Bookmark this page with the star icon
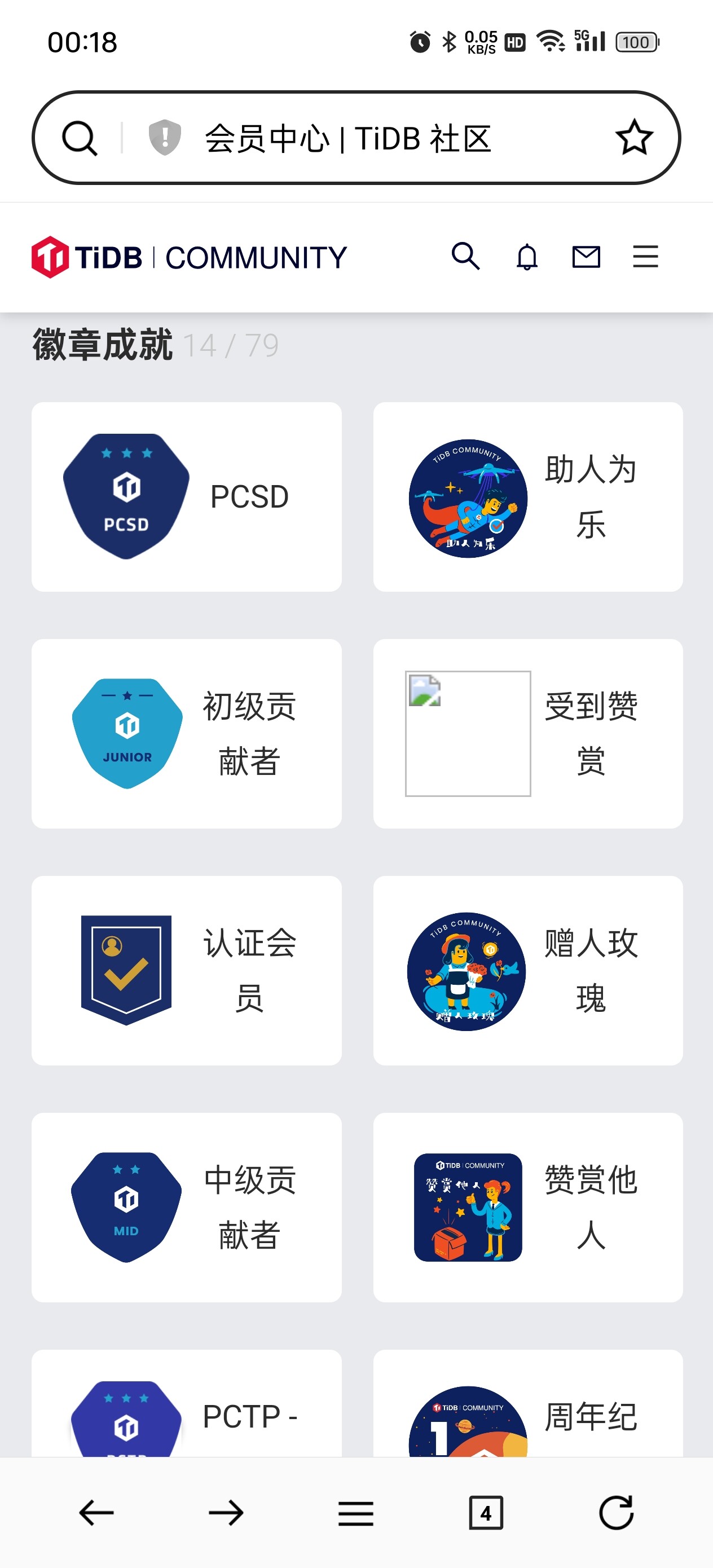The image size is (713, 1568). click(634, 138)
